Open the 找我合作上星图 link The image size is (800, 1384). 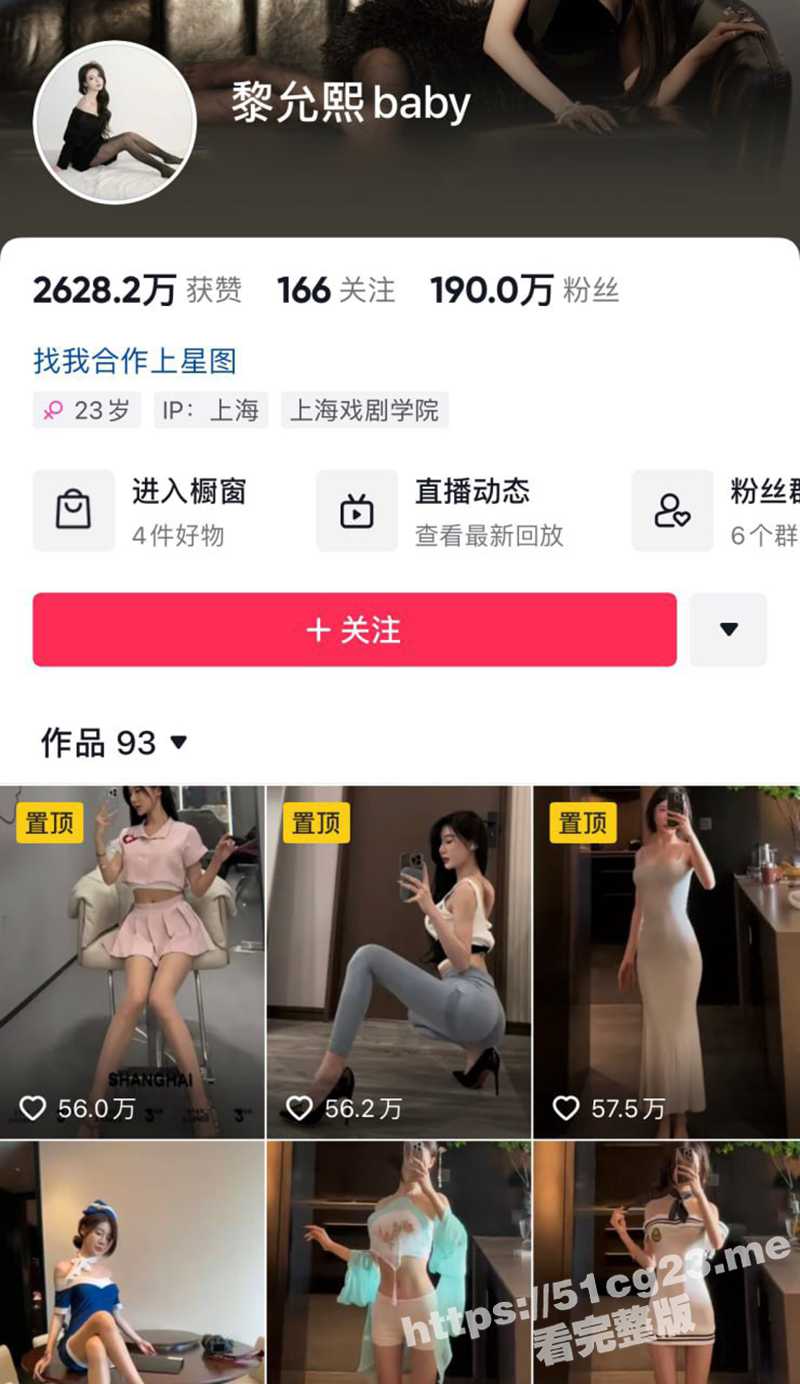[134, 360]
